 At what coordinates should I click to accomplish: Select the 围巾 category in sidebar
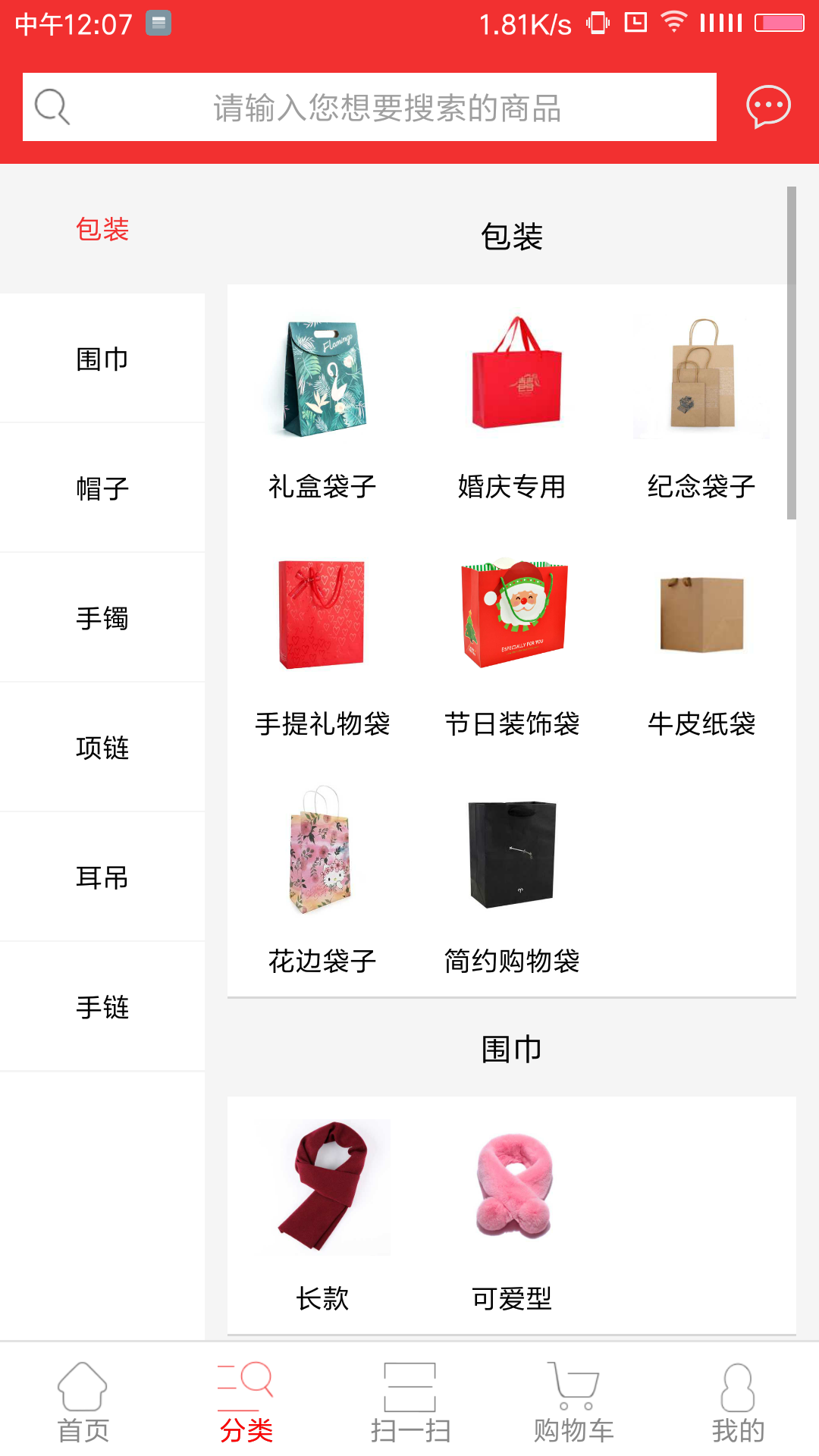tap(102, 359)
